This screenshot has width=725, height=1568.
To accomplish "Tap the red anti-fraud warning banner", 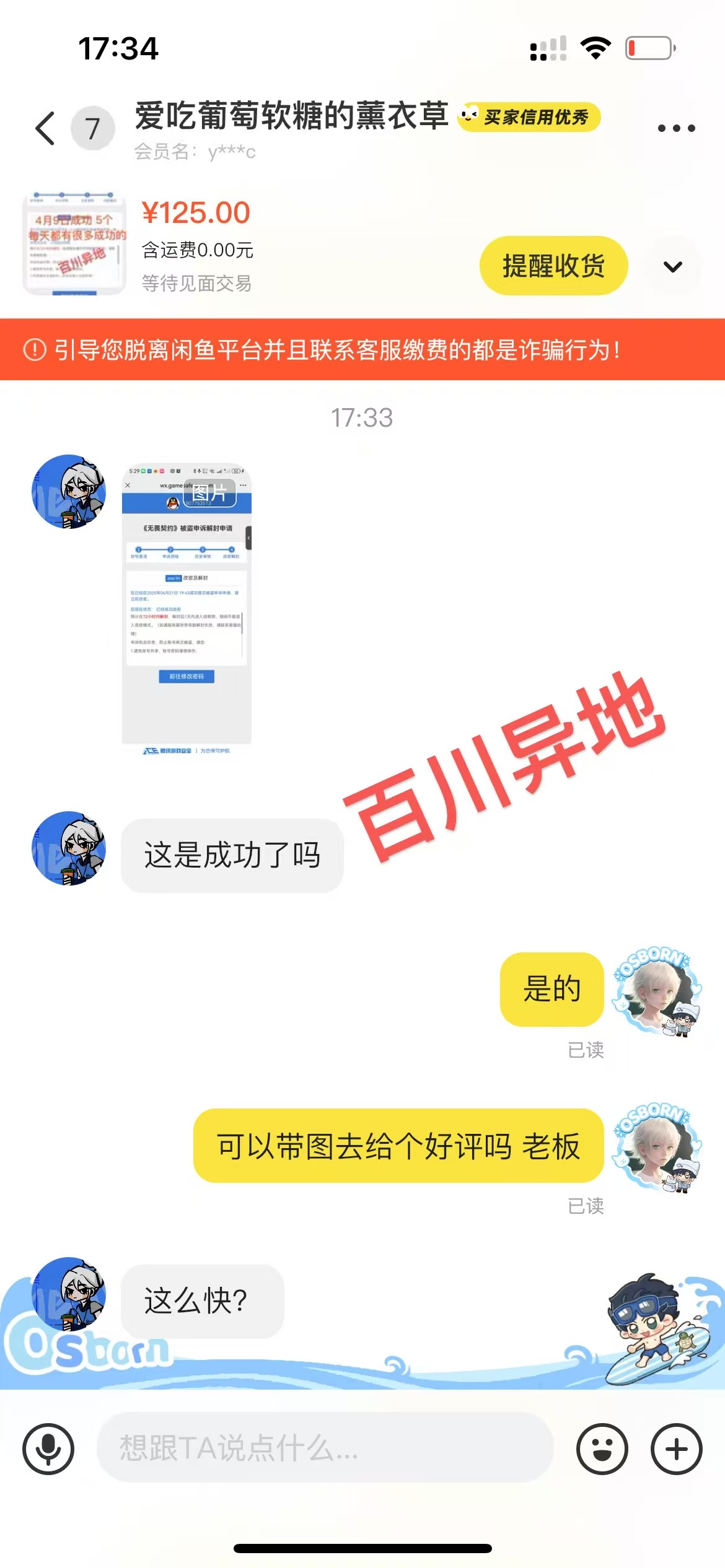I will pos(362,349).
